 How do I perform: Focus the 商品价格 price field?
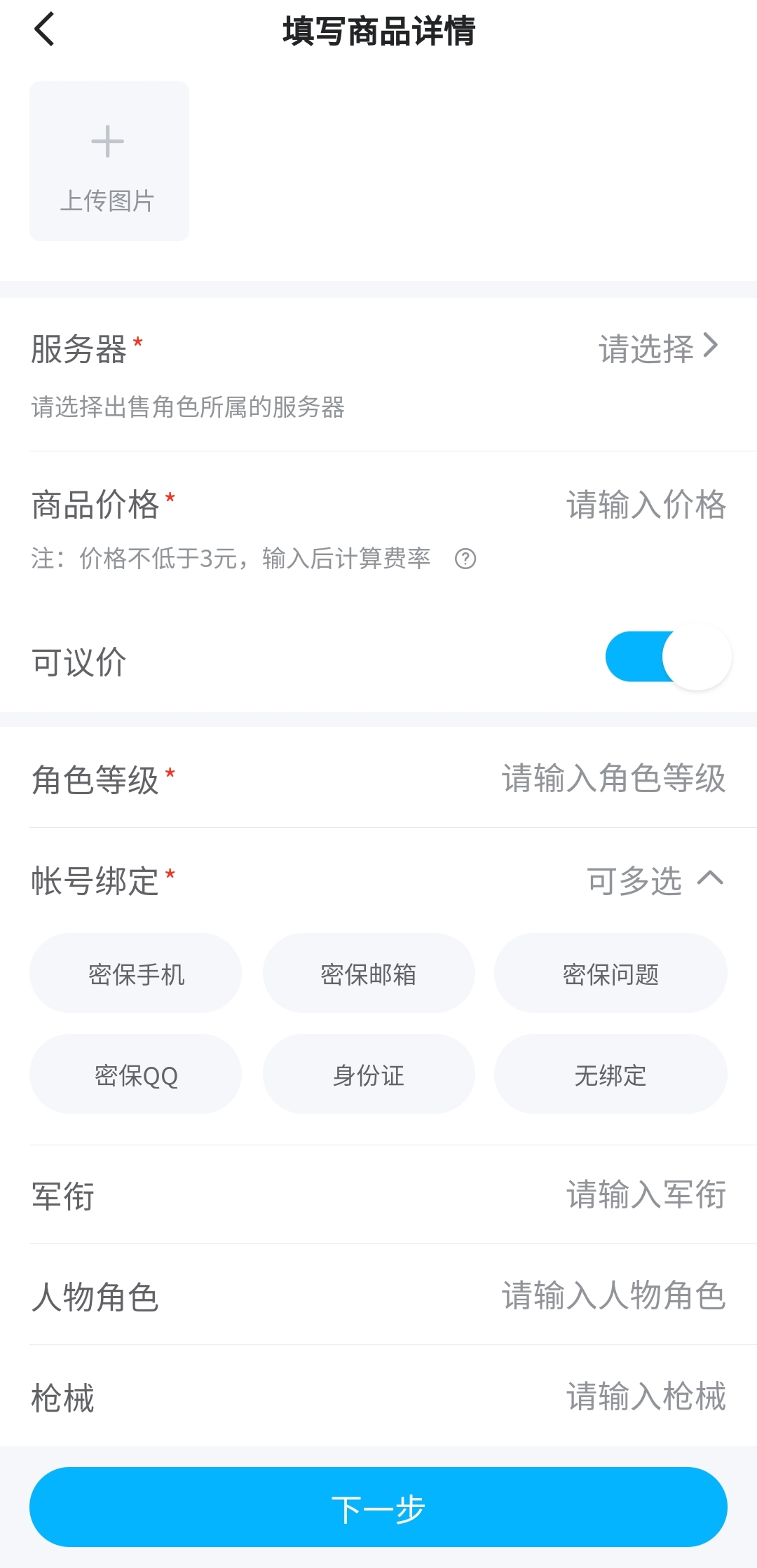pyautogui.click(x=645, y=505)
